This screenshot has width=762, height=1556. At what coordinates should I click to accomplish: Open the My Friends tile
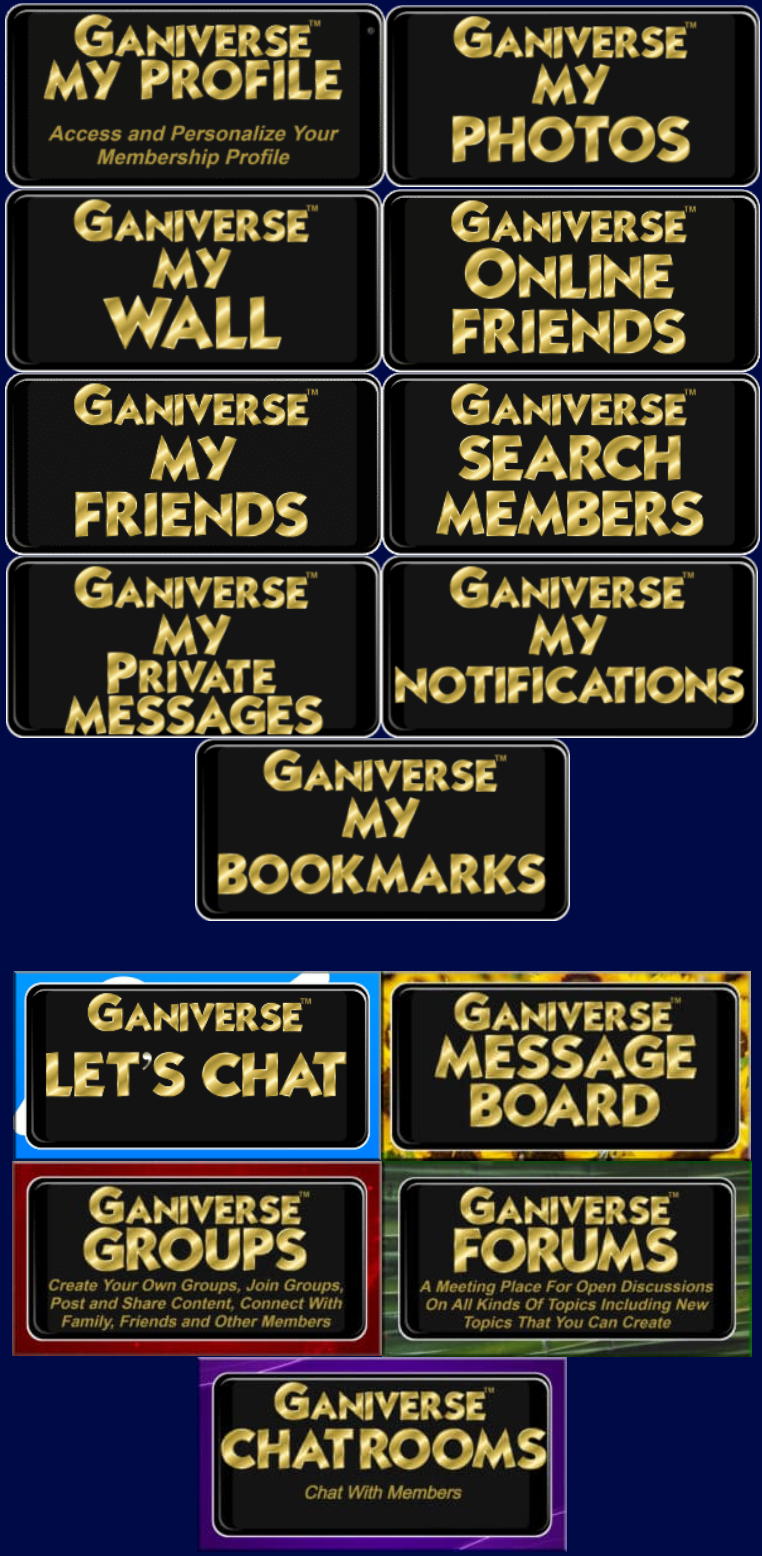(x=194, y=464)
